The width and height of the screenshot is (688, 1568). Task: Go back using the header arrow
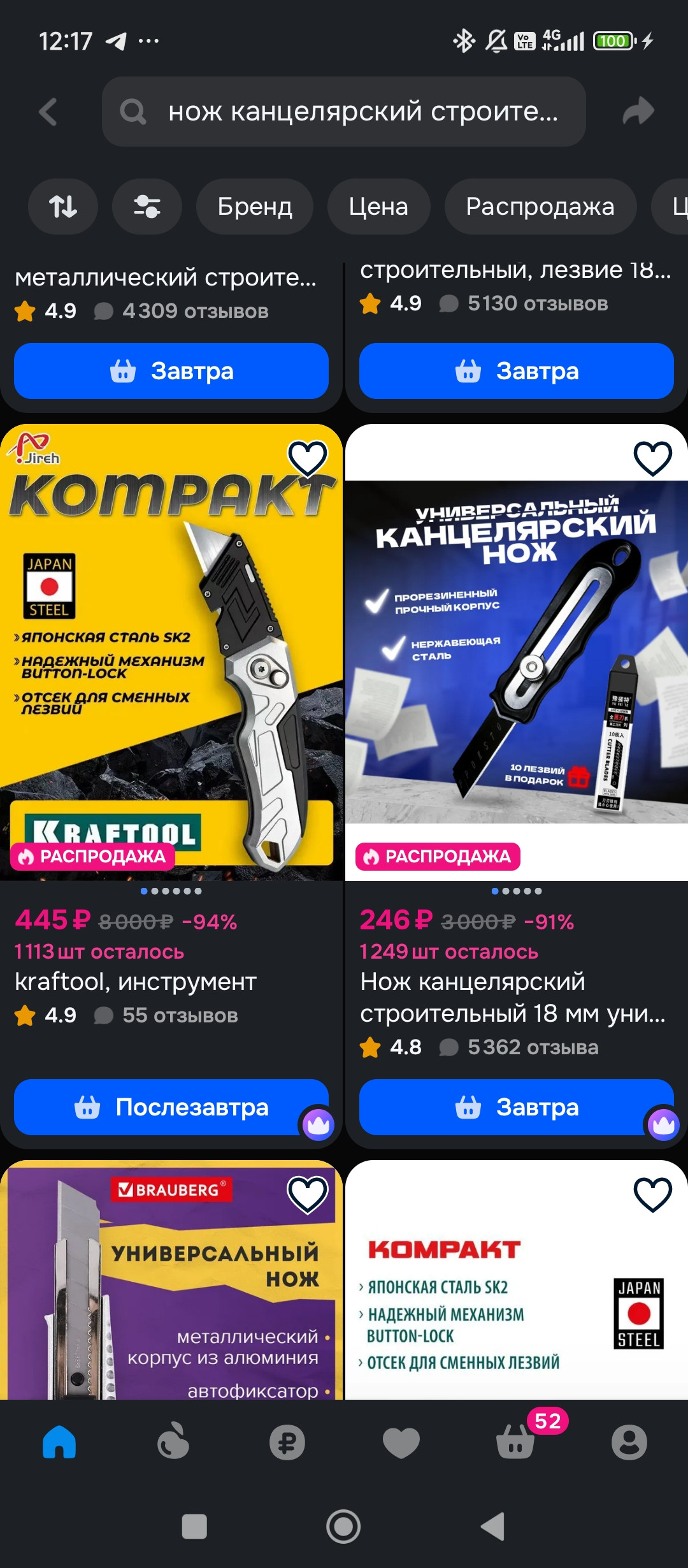(48, 112)
